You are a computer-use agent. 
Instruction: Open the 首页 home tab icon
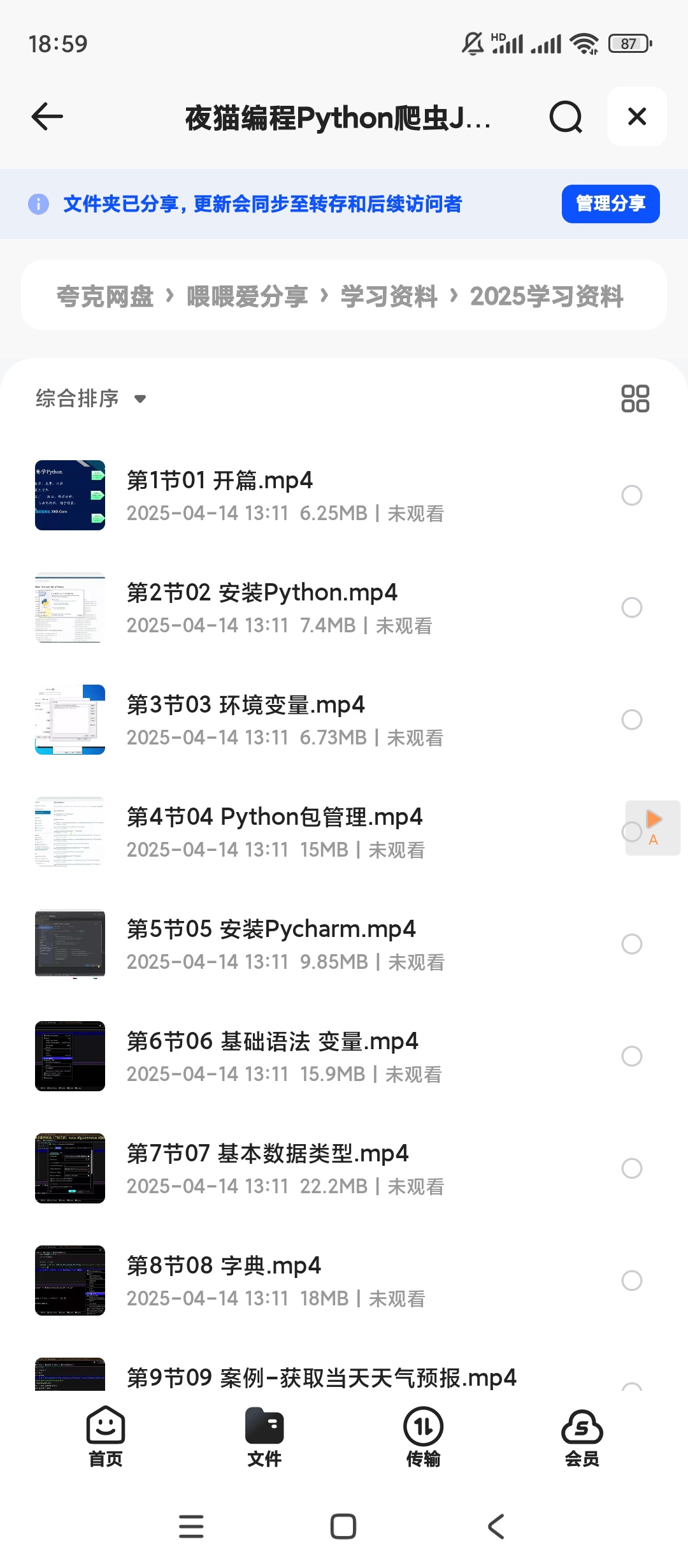104,1429
